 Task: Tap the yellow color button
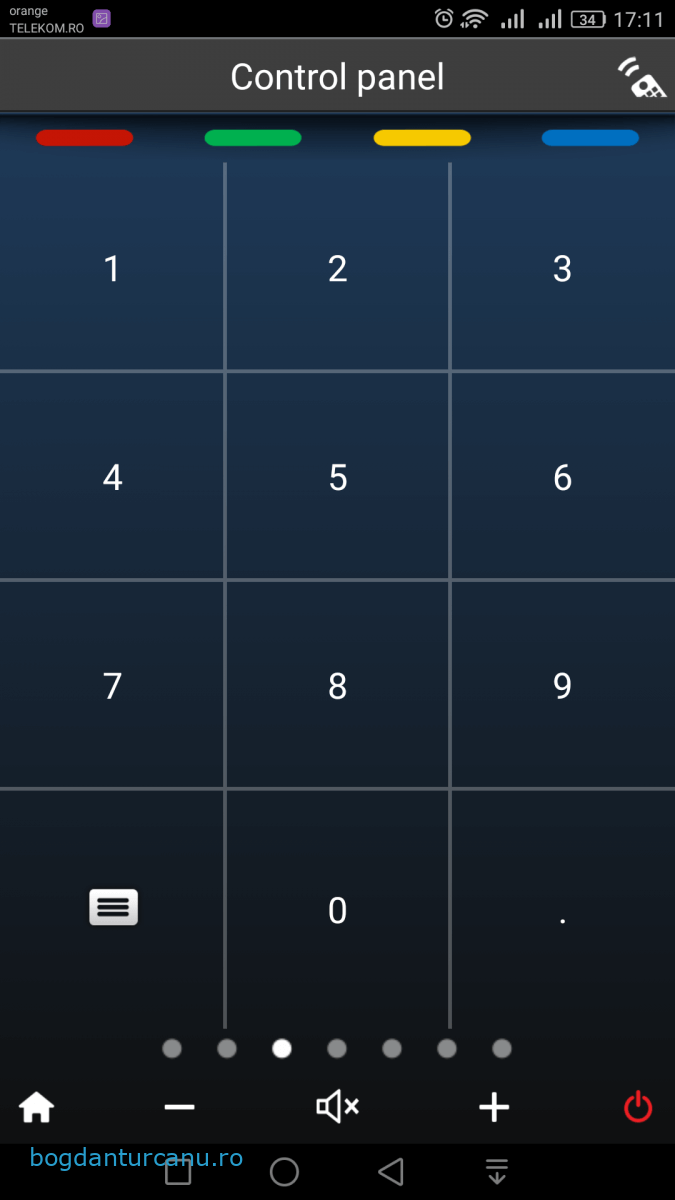pyautogui.click(x=422, y=138)
